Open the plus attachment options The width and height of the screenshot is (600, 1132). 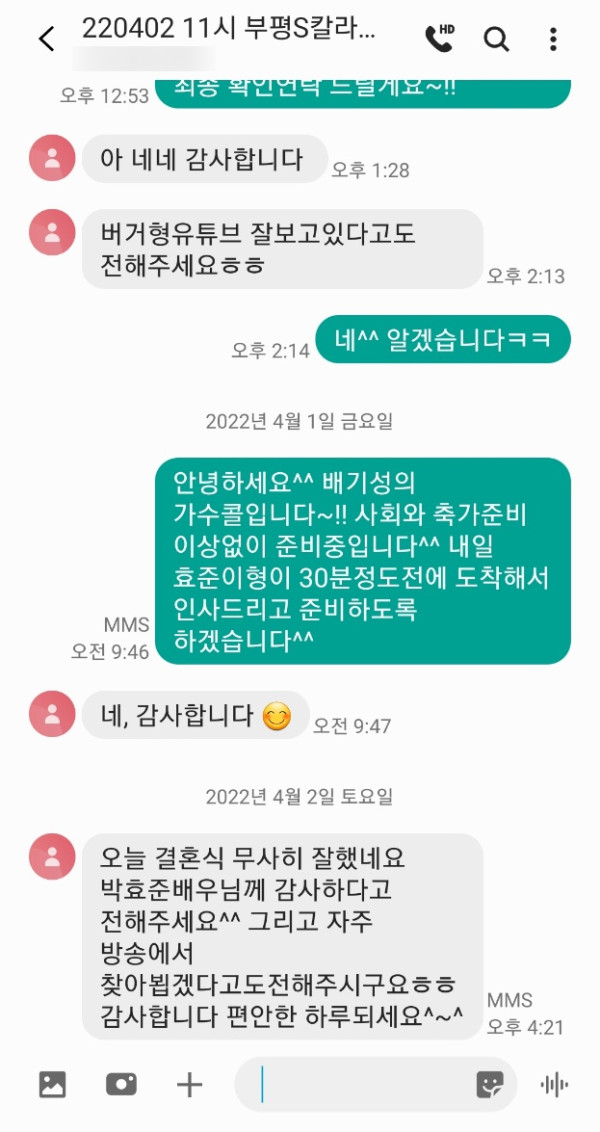point(189,1085)
